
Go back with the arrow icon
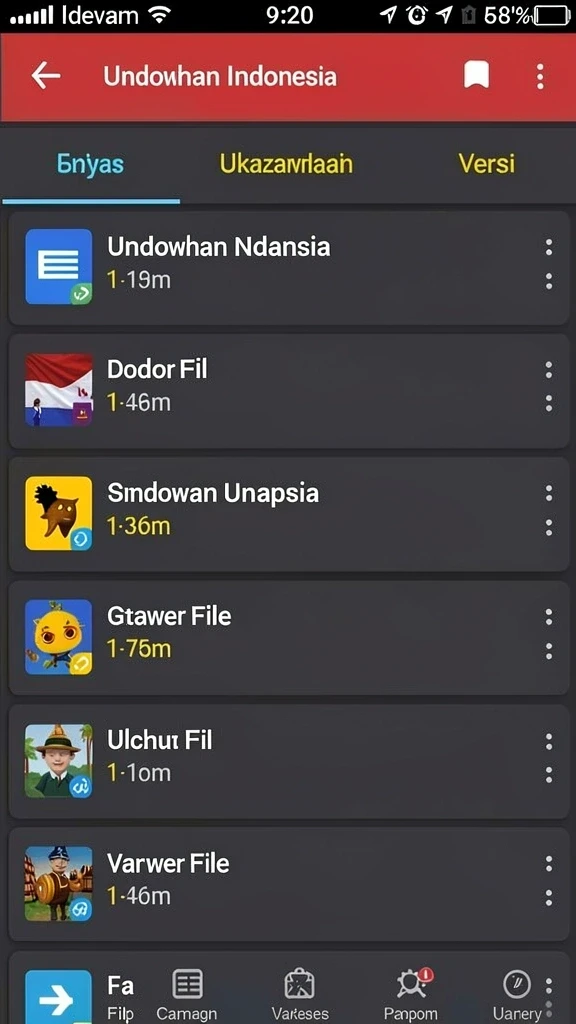(46, 76)
